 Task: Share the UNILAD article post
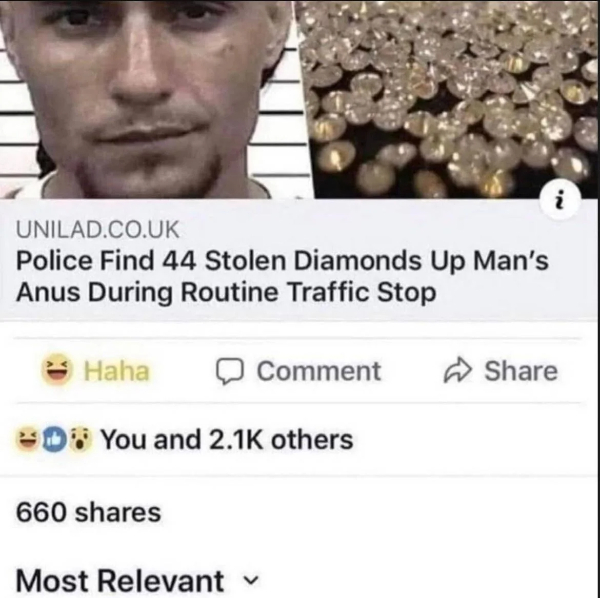500,371
